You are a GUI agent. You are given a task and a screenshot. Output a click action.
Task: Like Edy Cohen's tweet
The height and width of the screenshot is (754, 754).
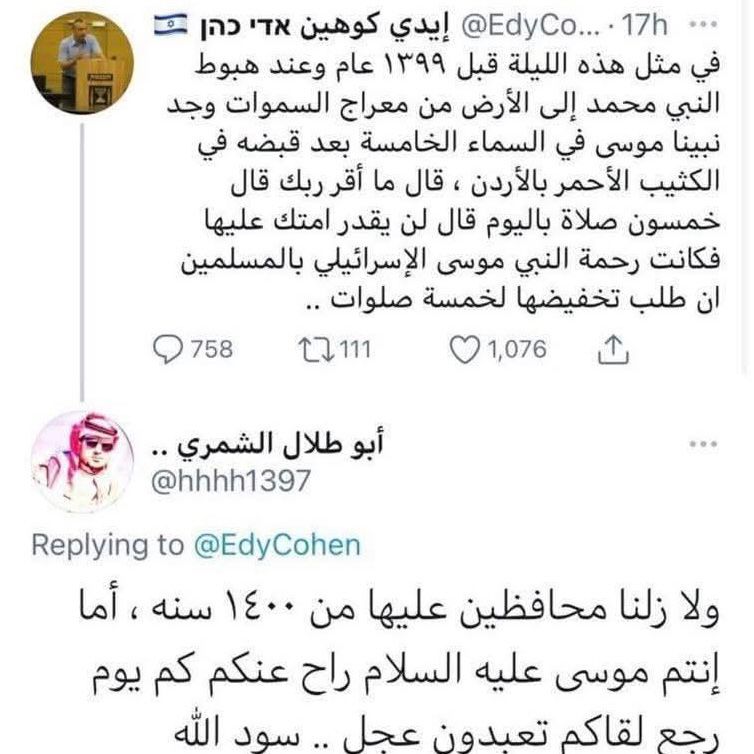click(461, 348)
